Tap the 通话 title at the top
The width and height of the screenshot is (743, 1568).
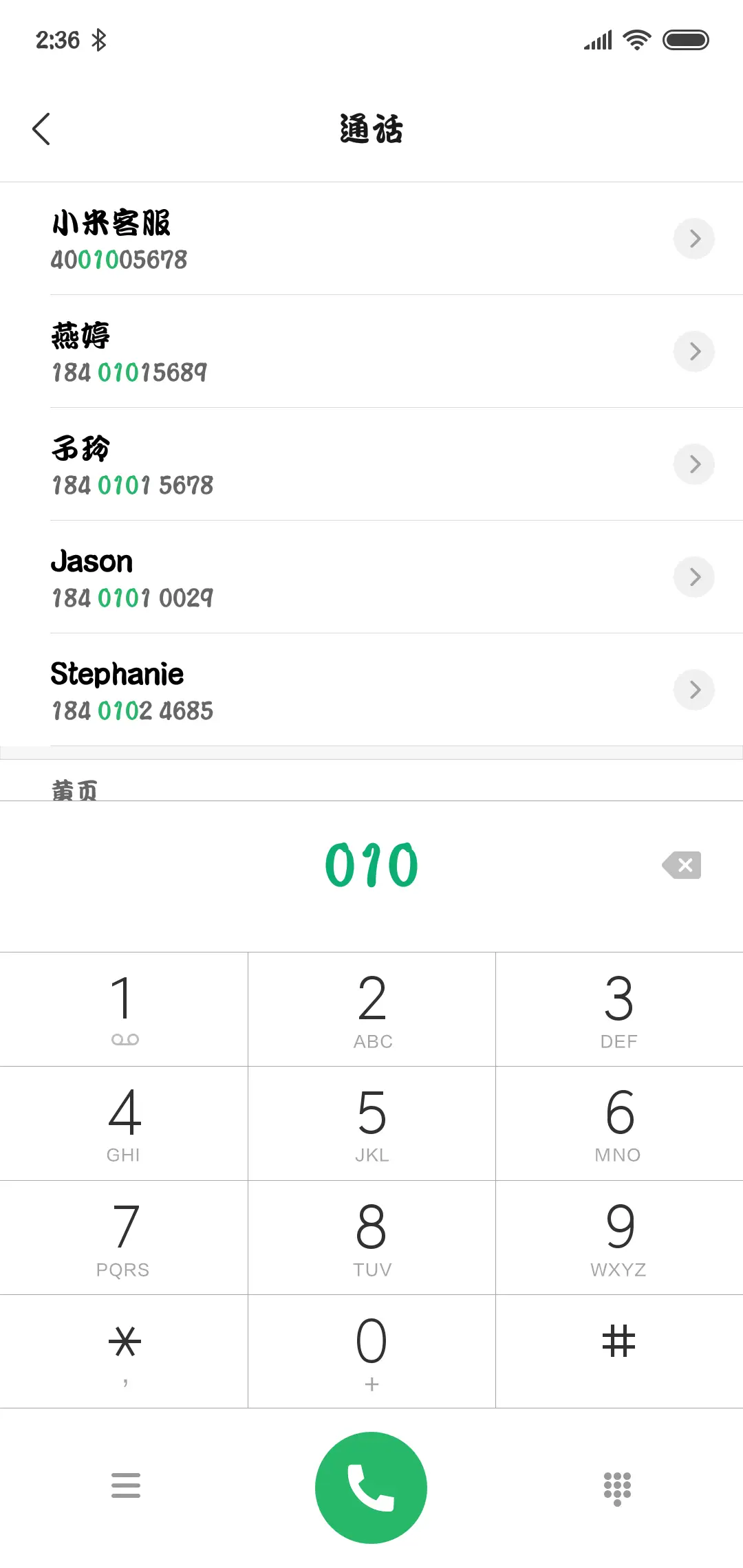tap(371, 129)
